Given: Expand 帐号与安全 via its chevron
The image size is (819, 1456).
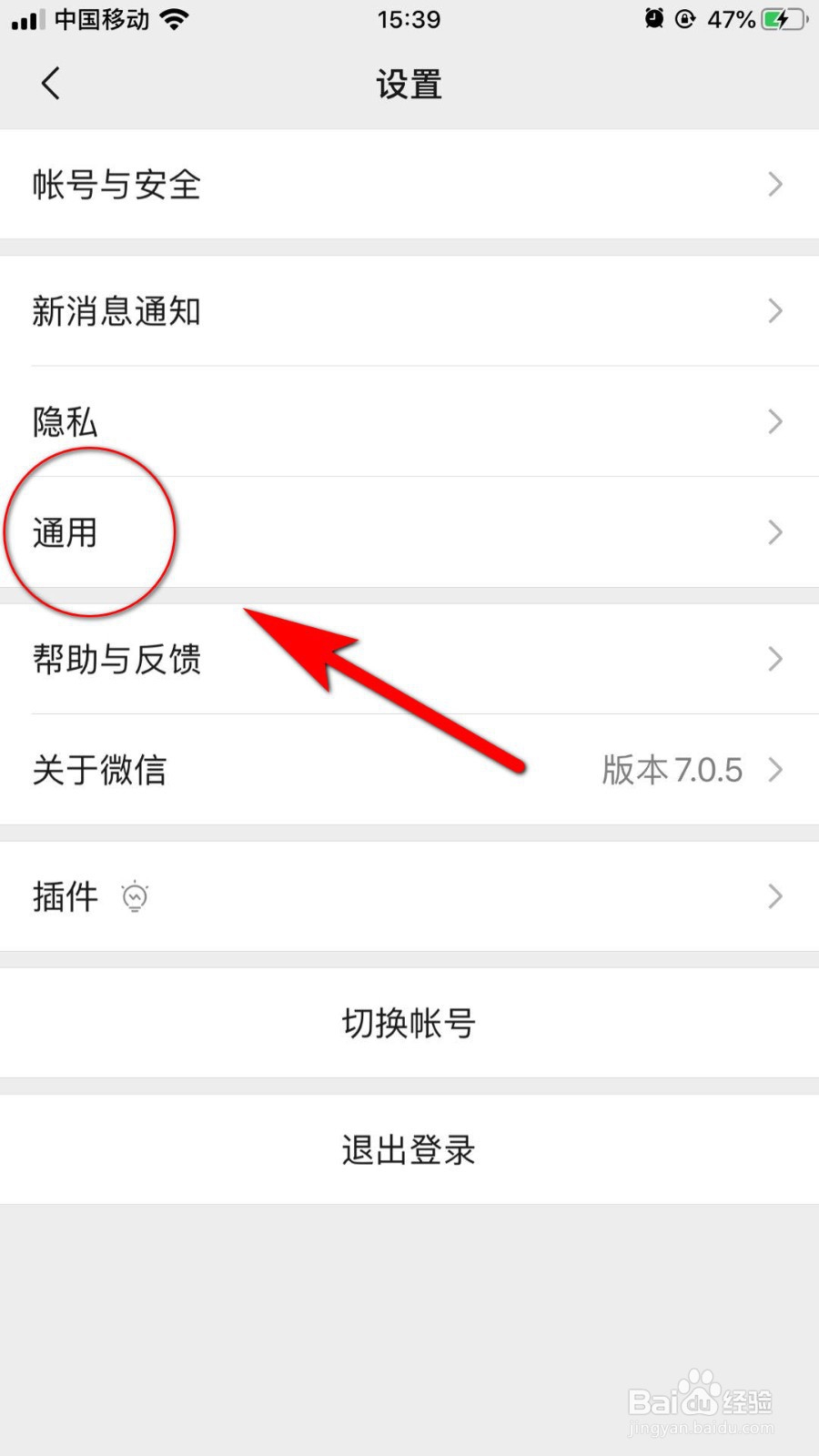Looking at the screenshot, I should [x=775, y=185].
